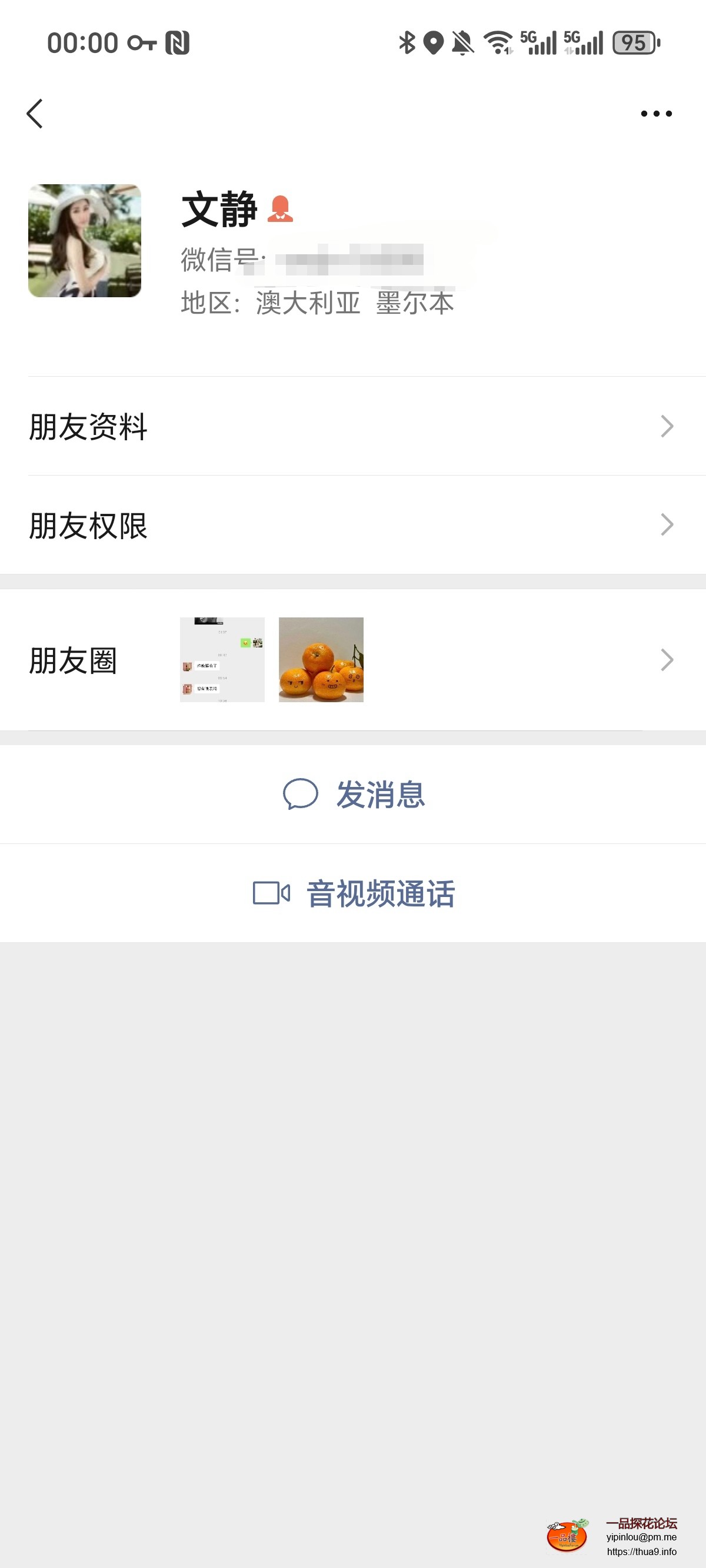
Task: Expand the 朋友权限 section
Action: pyautogui.click(x=667, y=524)
